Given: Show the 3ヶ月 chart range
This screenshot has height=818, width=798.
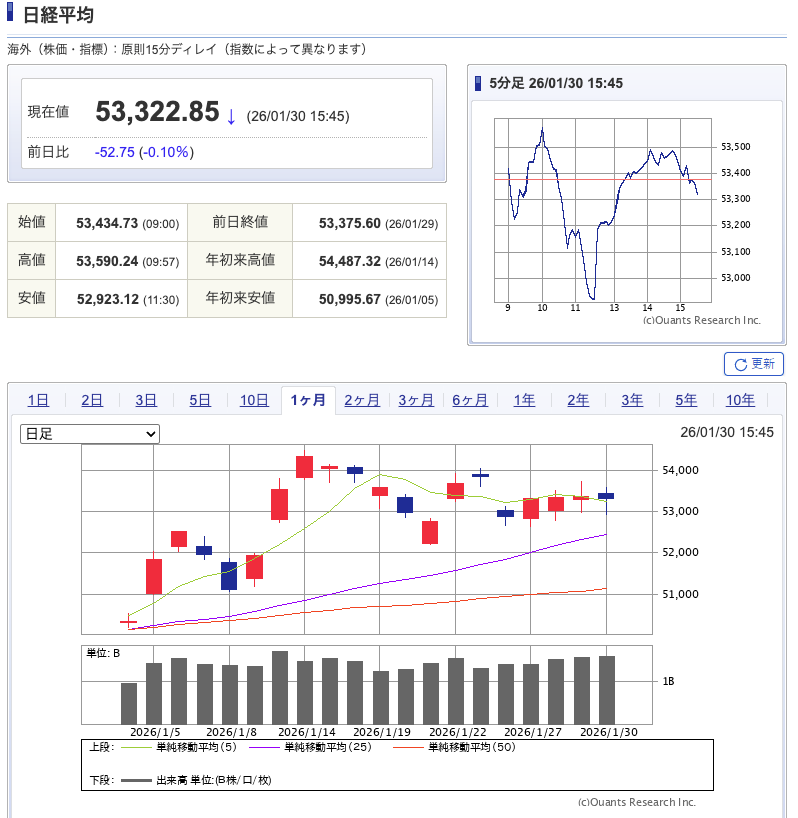Looking at the screenshot, I should pos(416,400).
